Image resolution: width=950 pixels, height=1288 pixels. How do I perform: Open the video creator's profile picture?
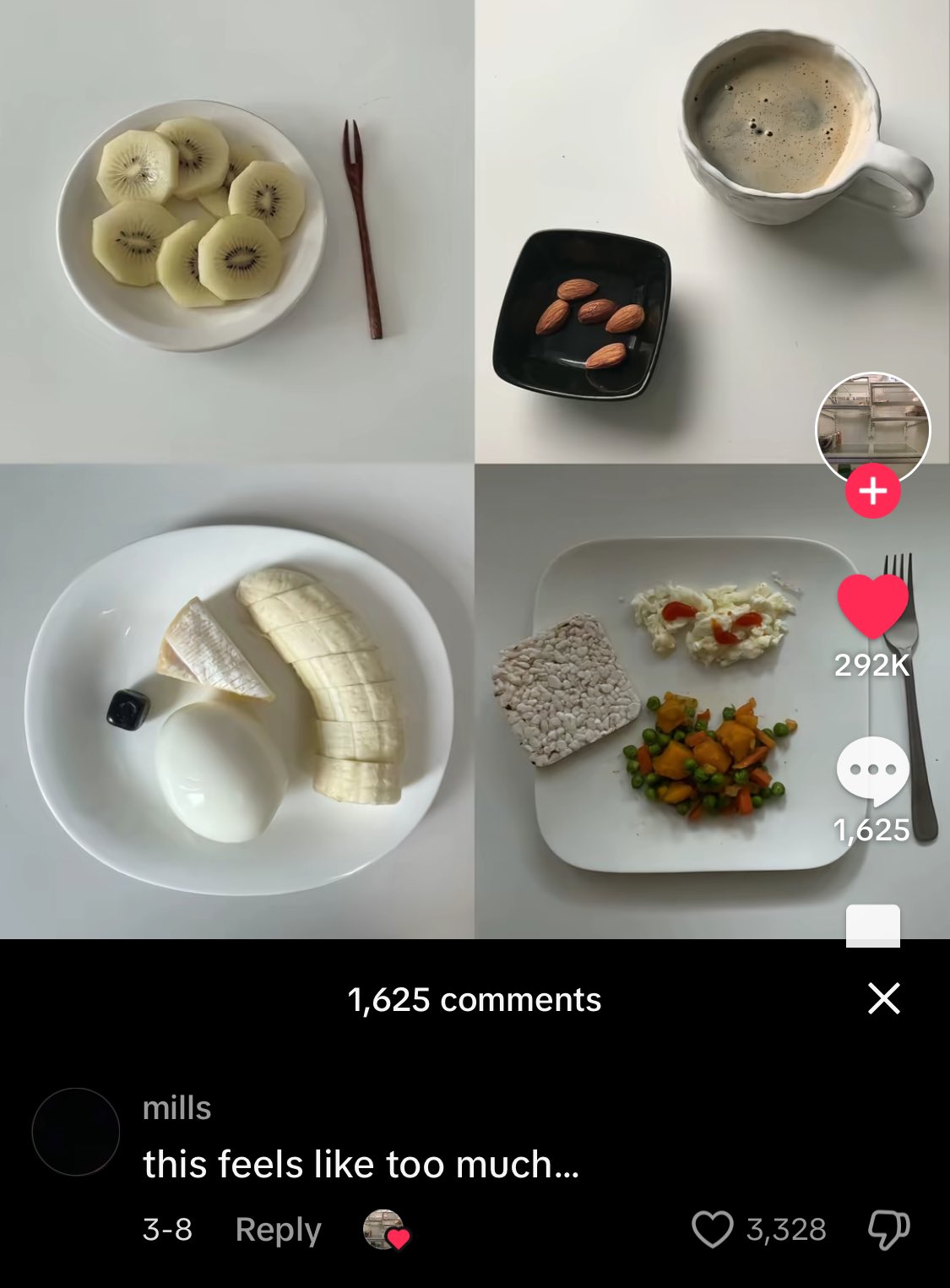(x=872, y=428)
